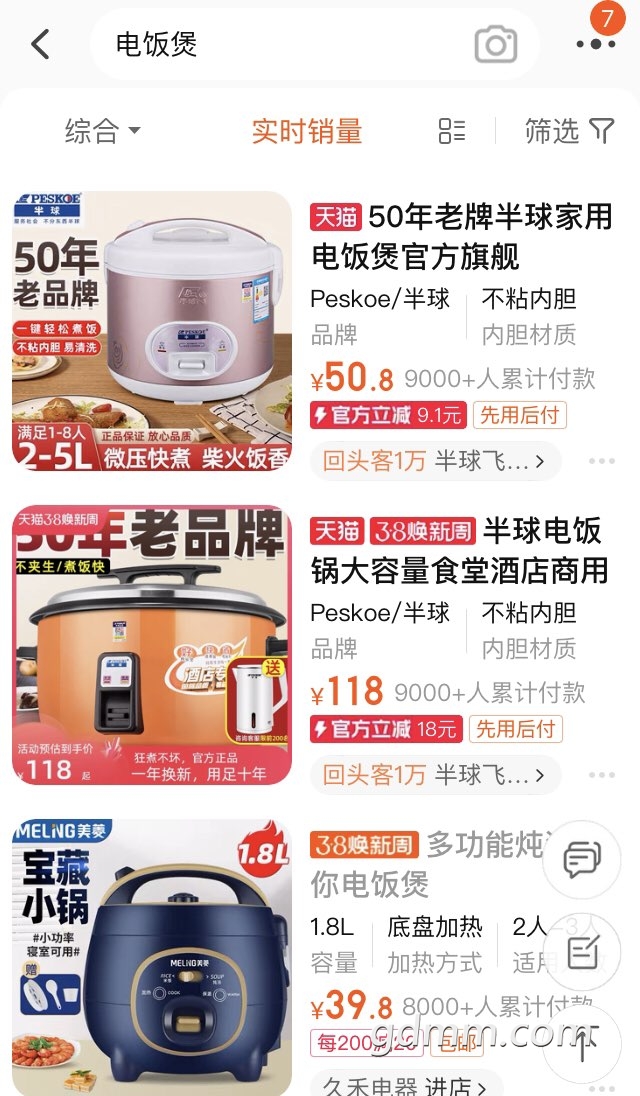Jump back to top of results
The width and height of the screenshot is (640, 1096).
[x=581, y=1046]
